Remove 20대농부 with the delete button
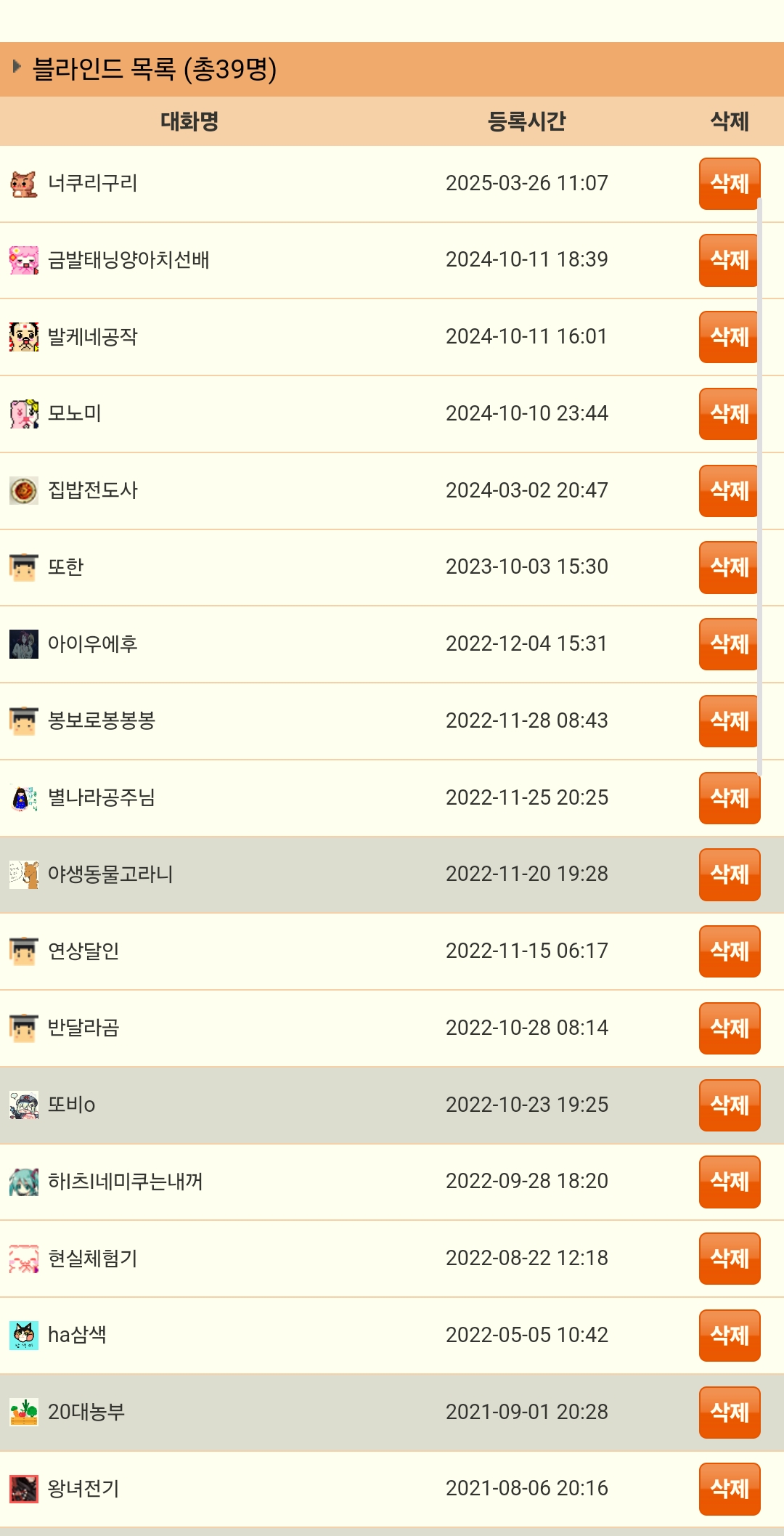784x1536 pixels. 730,1413
